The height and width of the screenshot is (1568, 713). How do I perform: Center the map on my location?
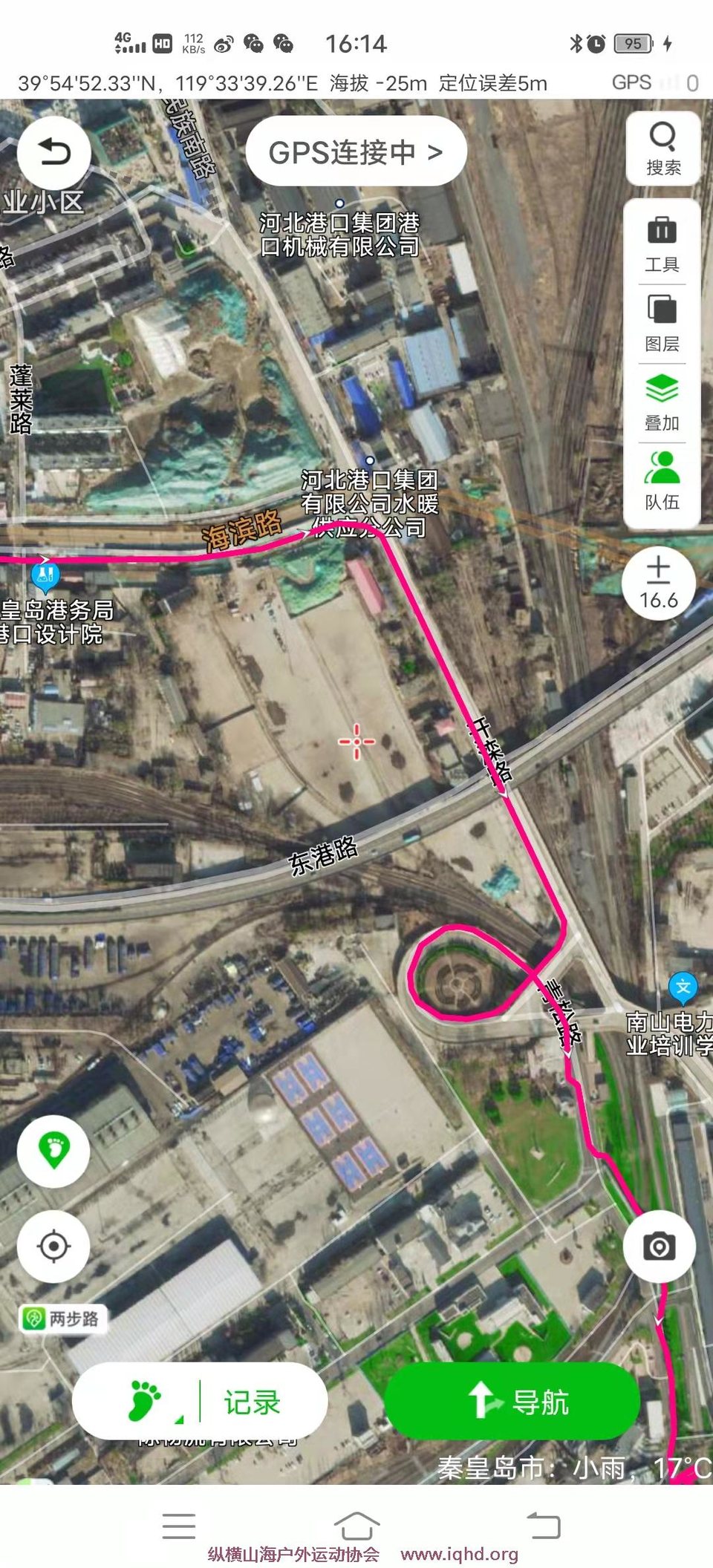coord(54,1247)
